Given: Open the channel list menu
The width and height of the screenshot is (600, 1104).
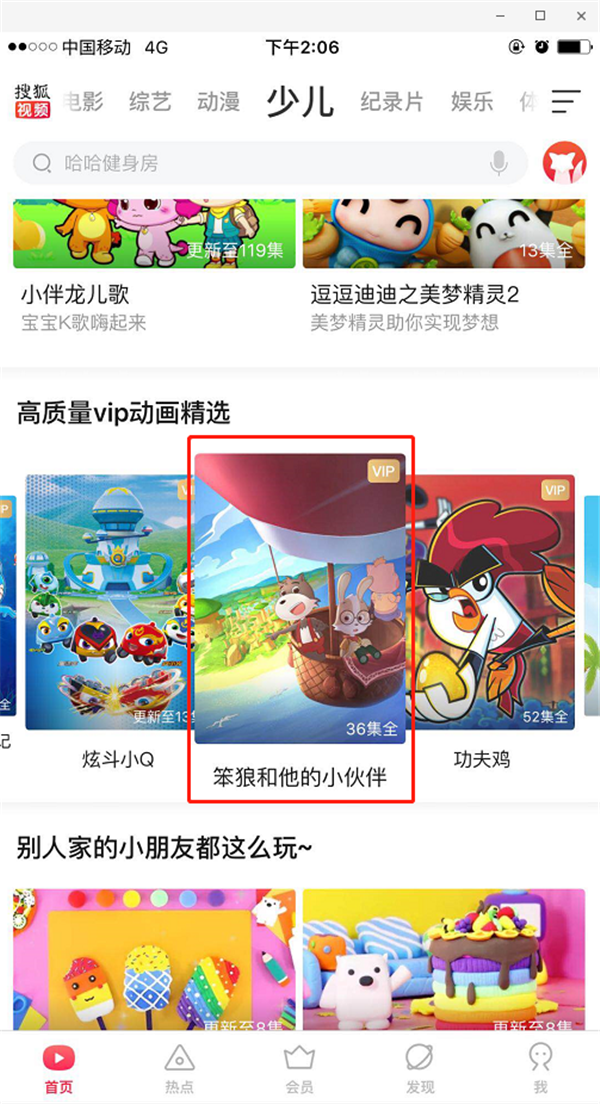Looking at the screenshot, I should 566,101.
